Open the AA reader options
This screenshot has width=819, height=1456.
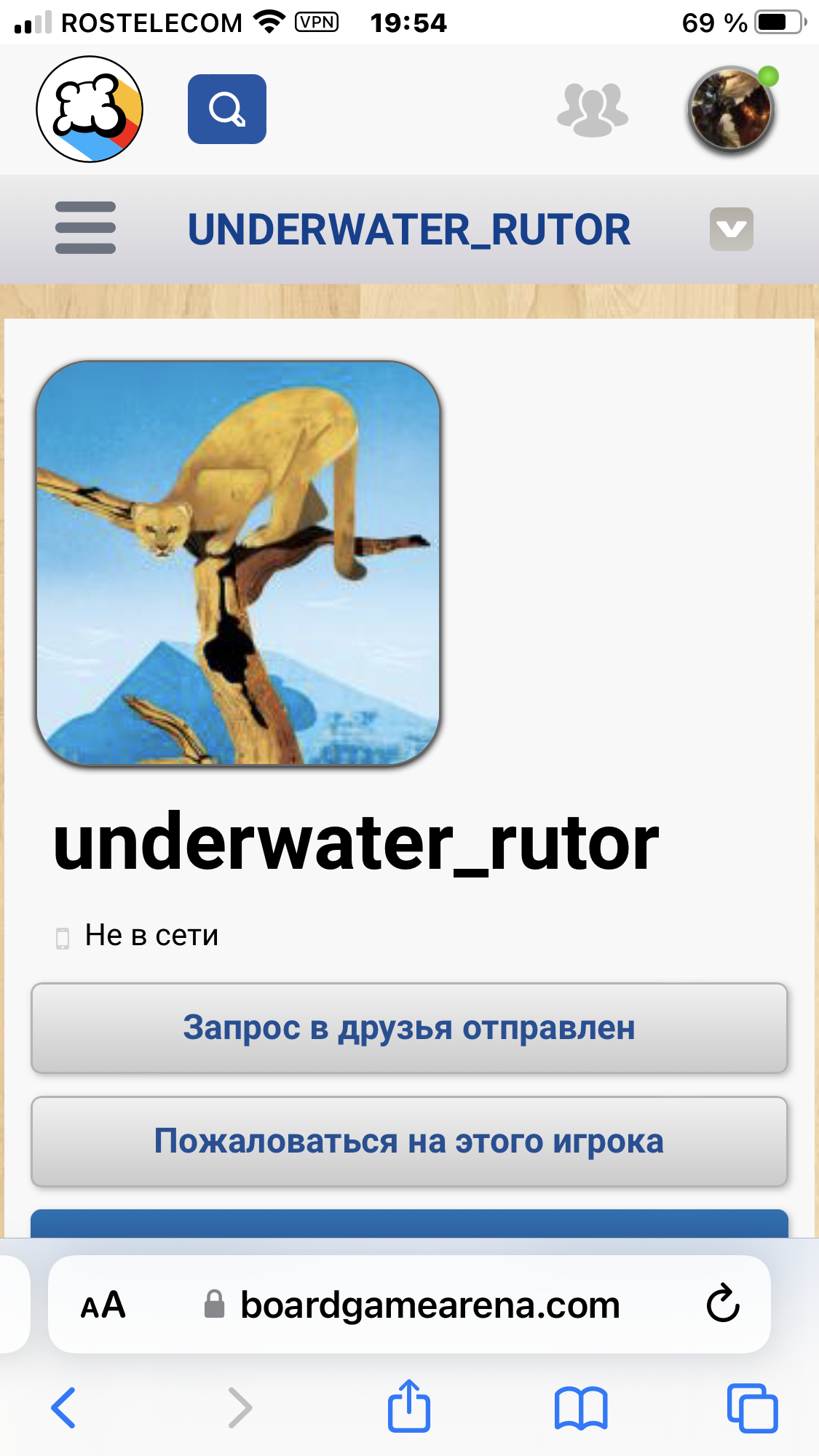tap(103, 1305)
